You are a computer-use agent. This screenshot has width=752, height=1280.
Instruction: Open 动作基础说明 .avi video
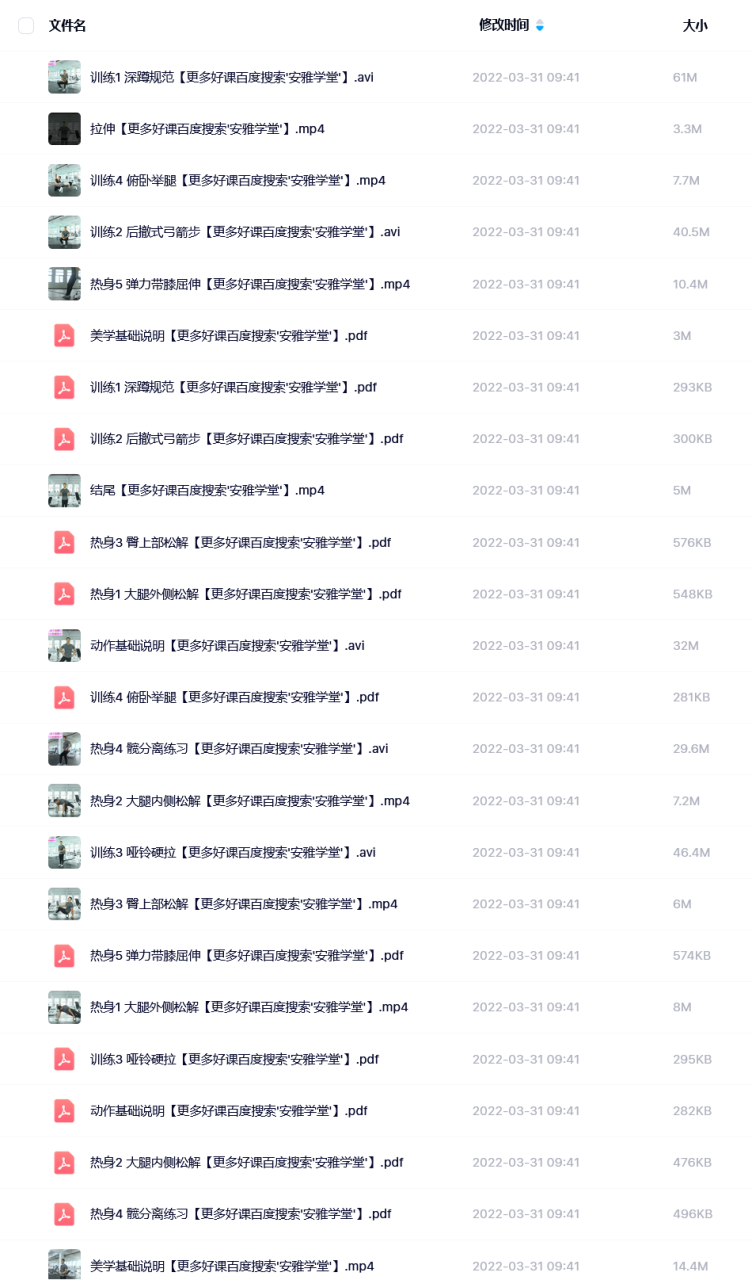[x=227, y=645]
